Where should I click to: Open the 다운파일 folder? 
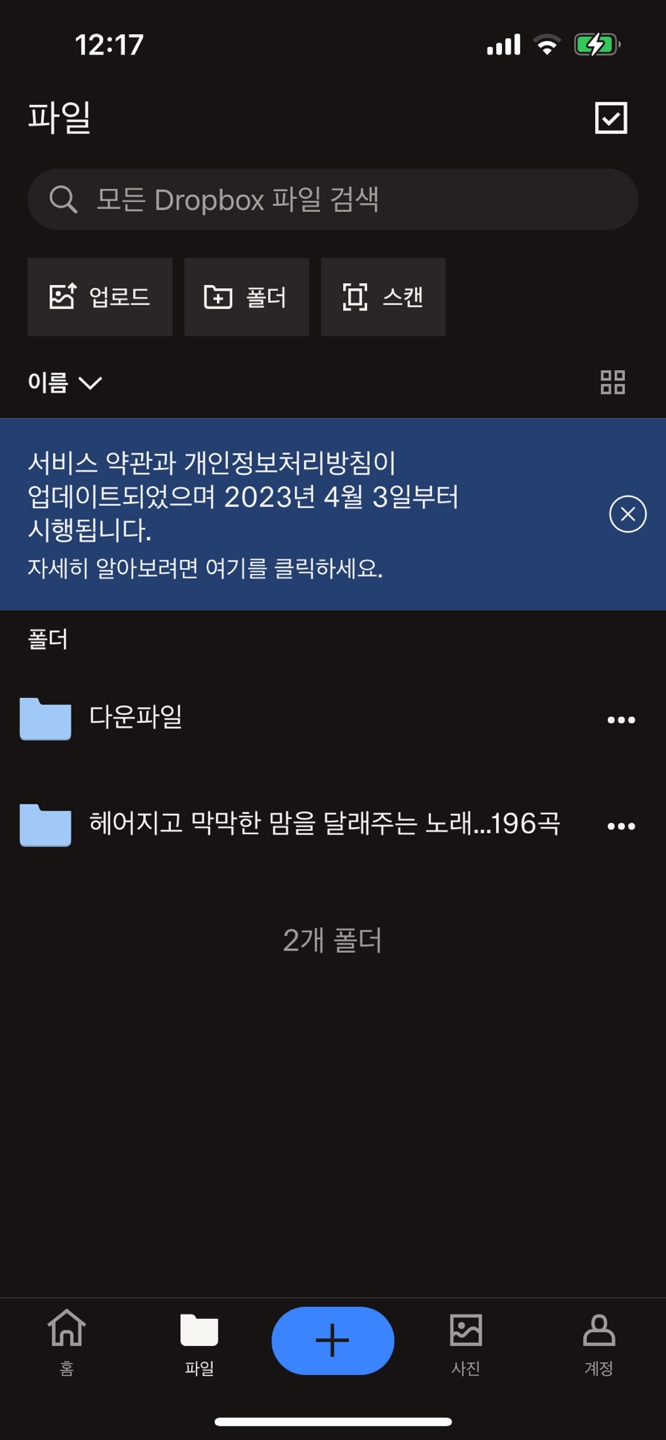[x=136, y=718]
